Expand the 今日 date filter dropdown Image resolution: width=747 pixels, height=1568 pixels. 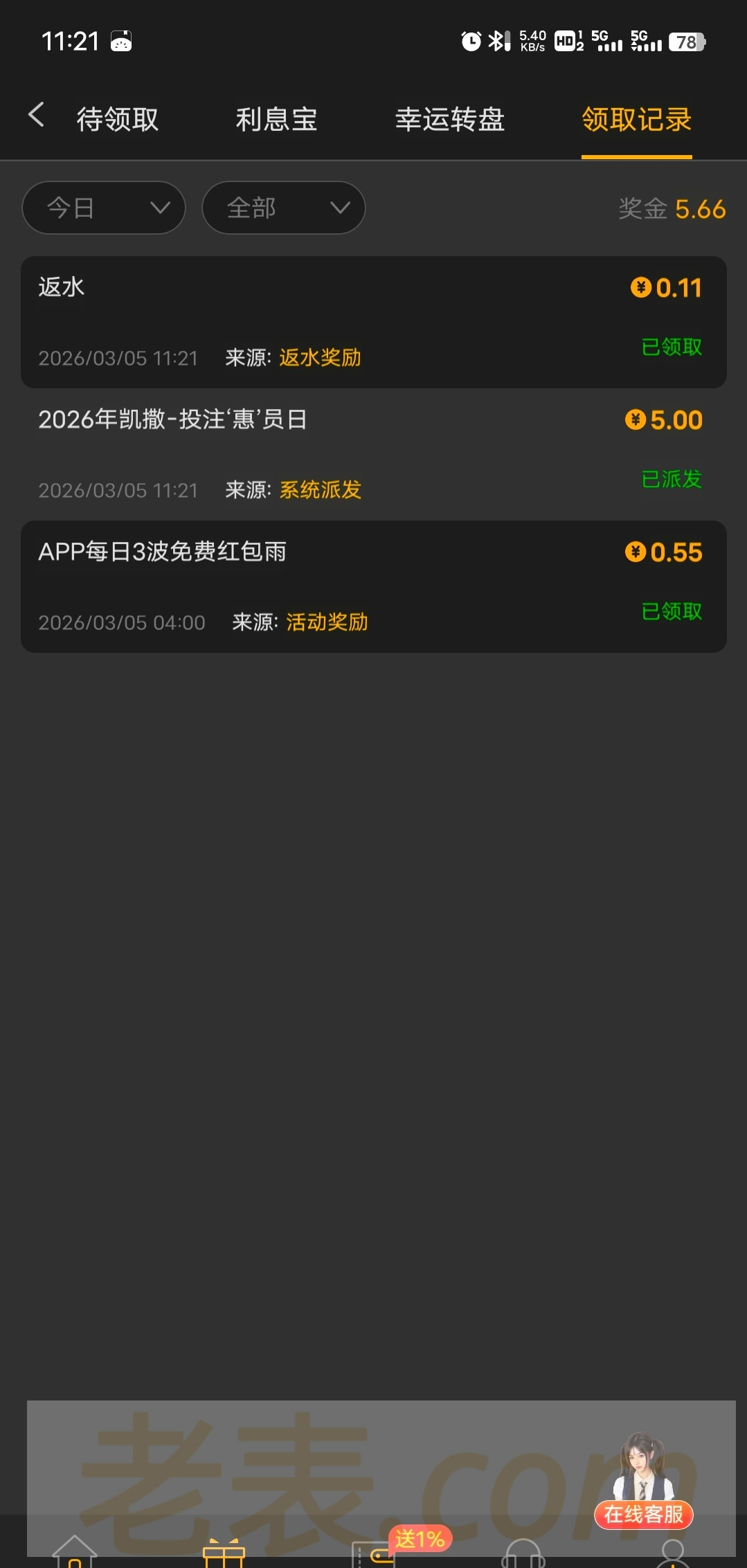click(104, 208)
